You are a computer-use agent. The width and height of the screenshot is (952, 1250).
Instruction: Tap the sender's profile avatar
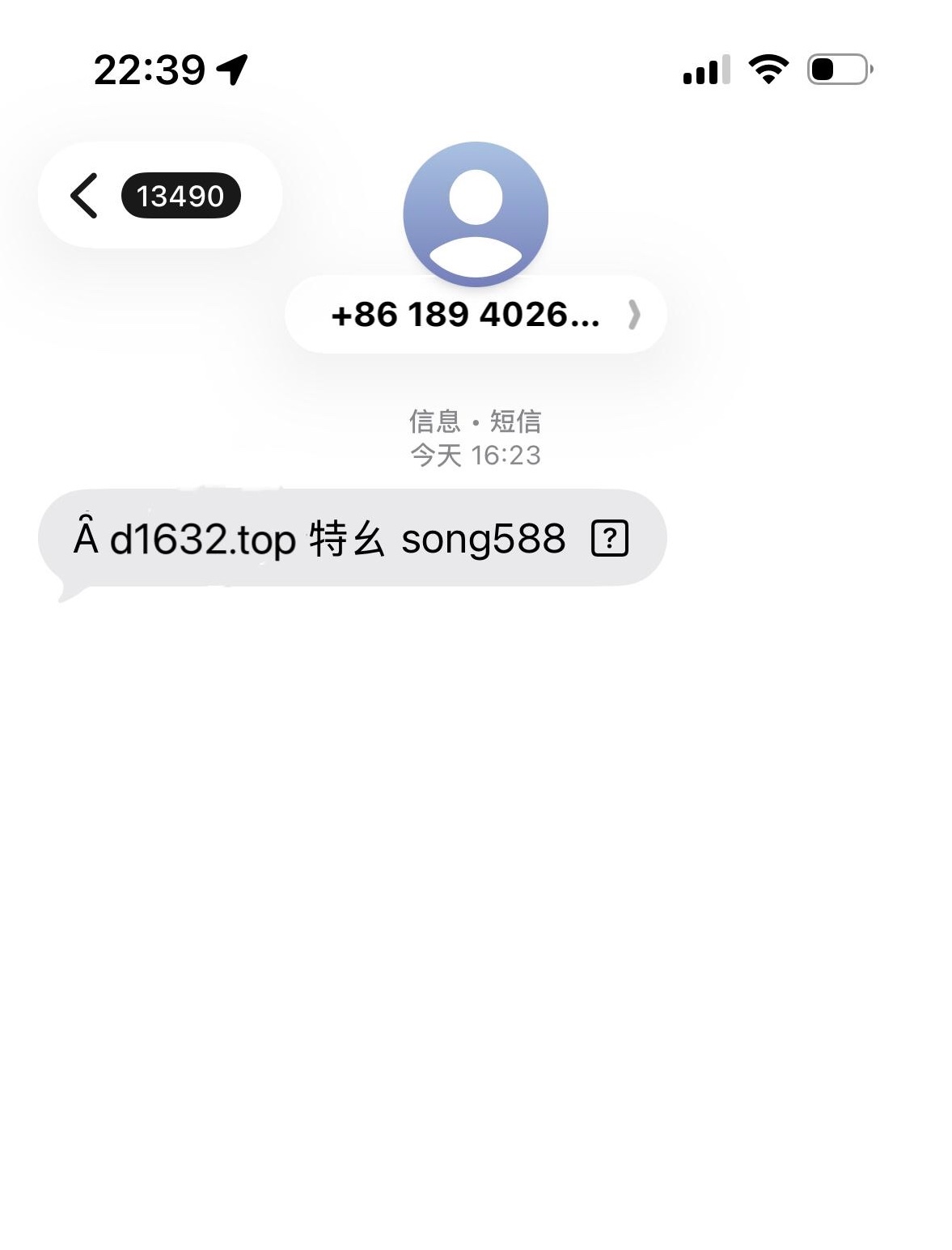476,212
